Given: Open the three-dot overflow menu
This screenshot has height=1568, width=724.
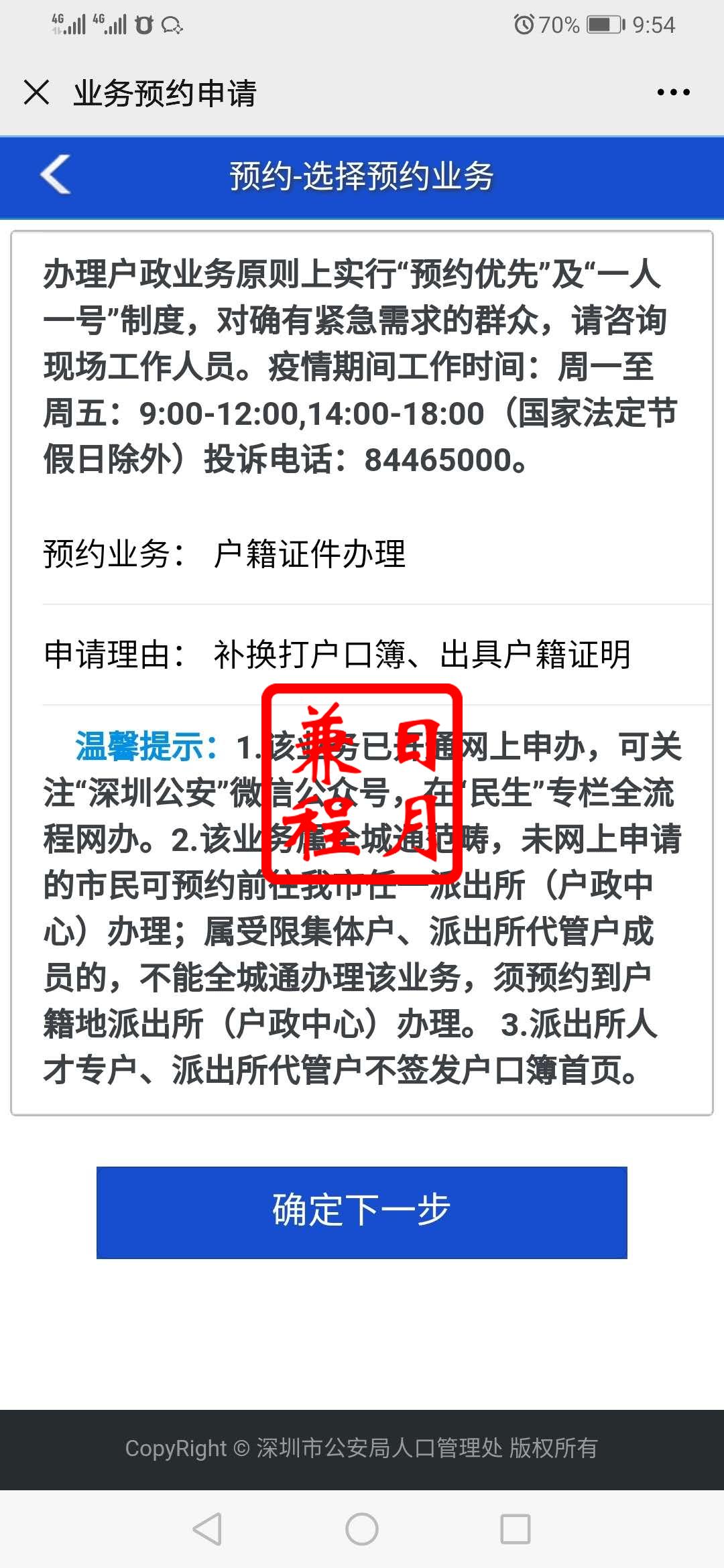Looking at the screenshot, I should tap(673, 92).
